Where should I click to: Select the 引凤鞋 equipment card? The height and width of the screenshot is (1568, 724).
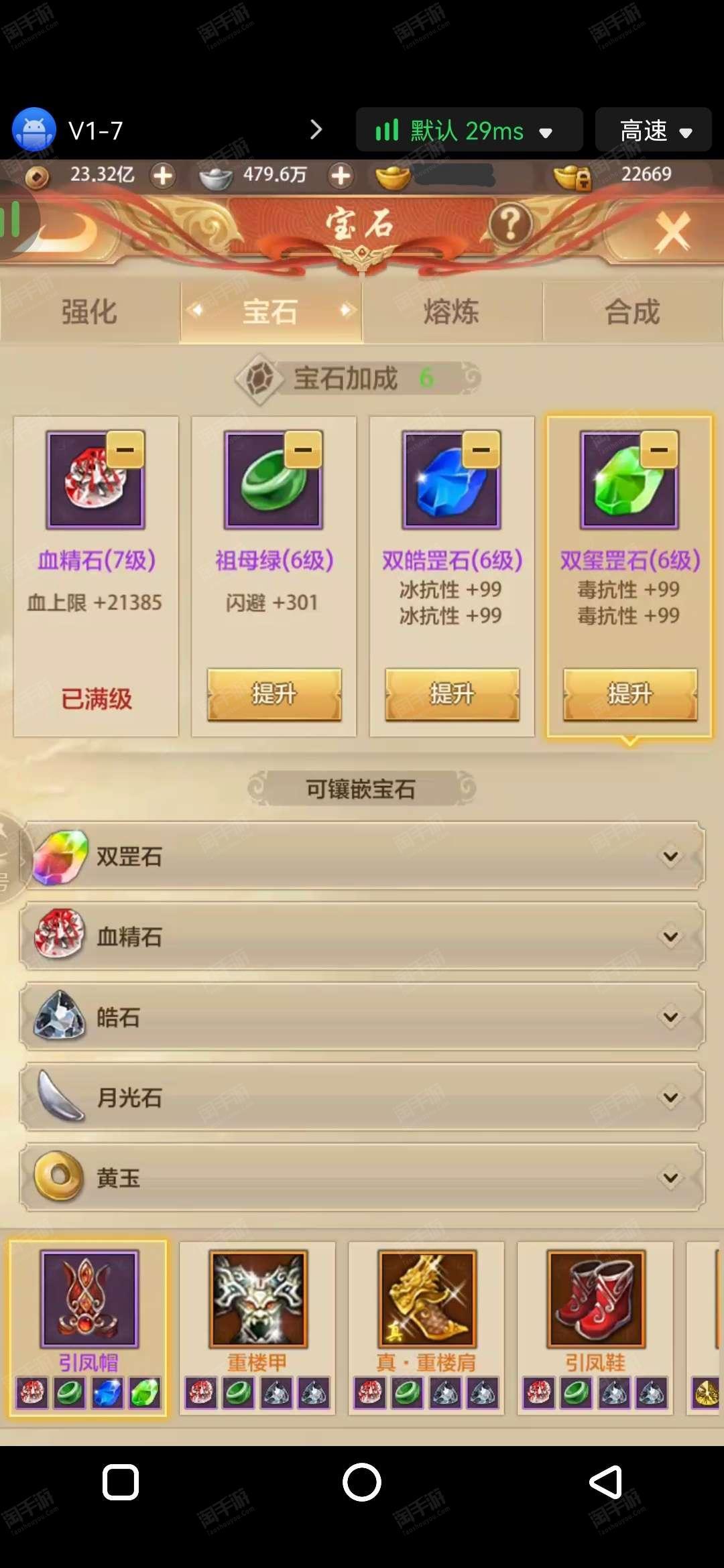tap(595, 1328)
